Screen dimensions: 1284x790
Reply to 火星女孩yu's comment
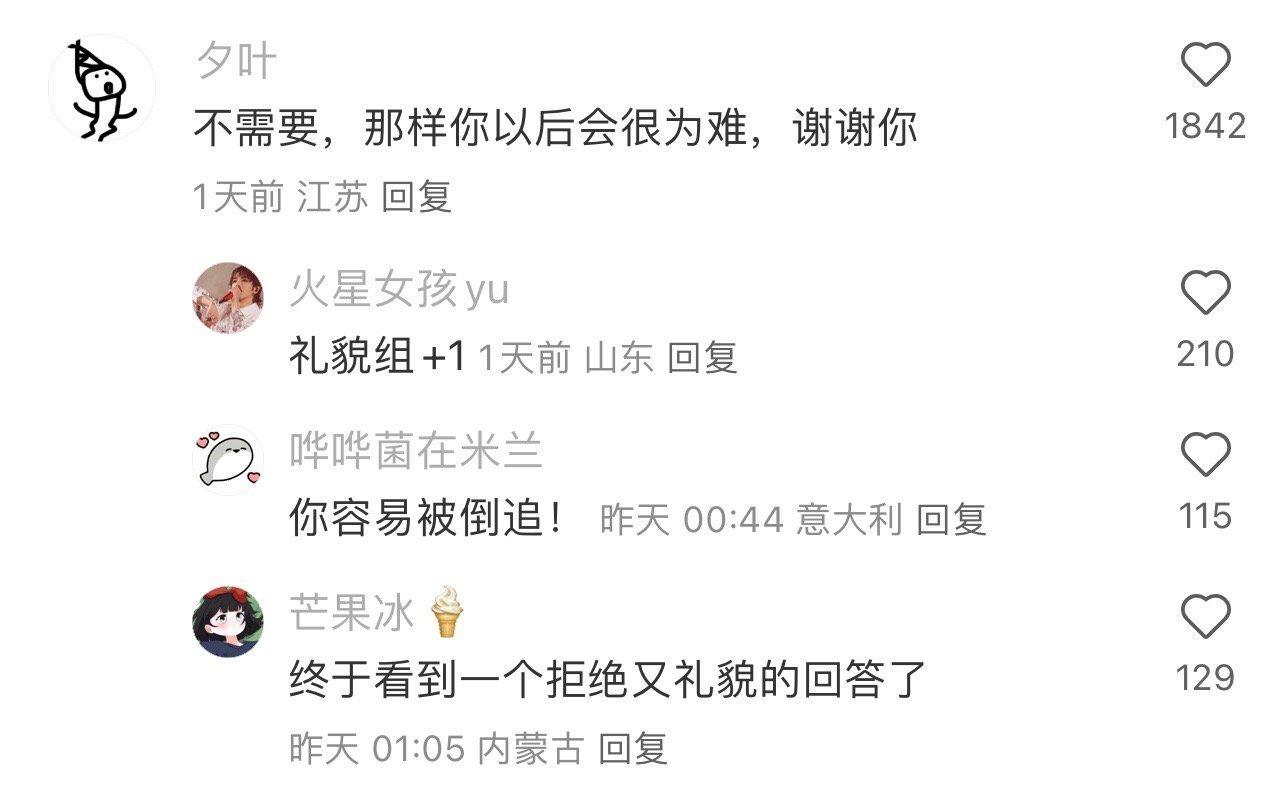click(702, 357)
